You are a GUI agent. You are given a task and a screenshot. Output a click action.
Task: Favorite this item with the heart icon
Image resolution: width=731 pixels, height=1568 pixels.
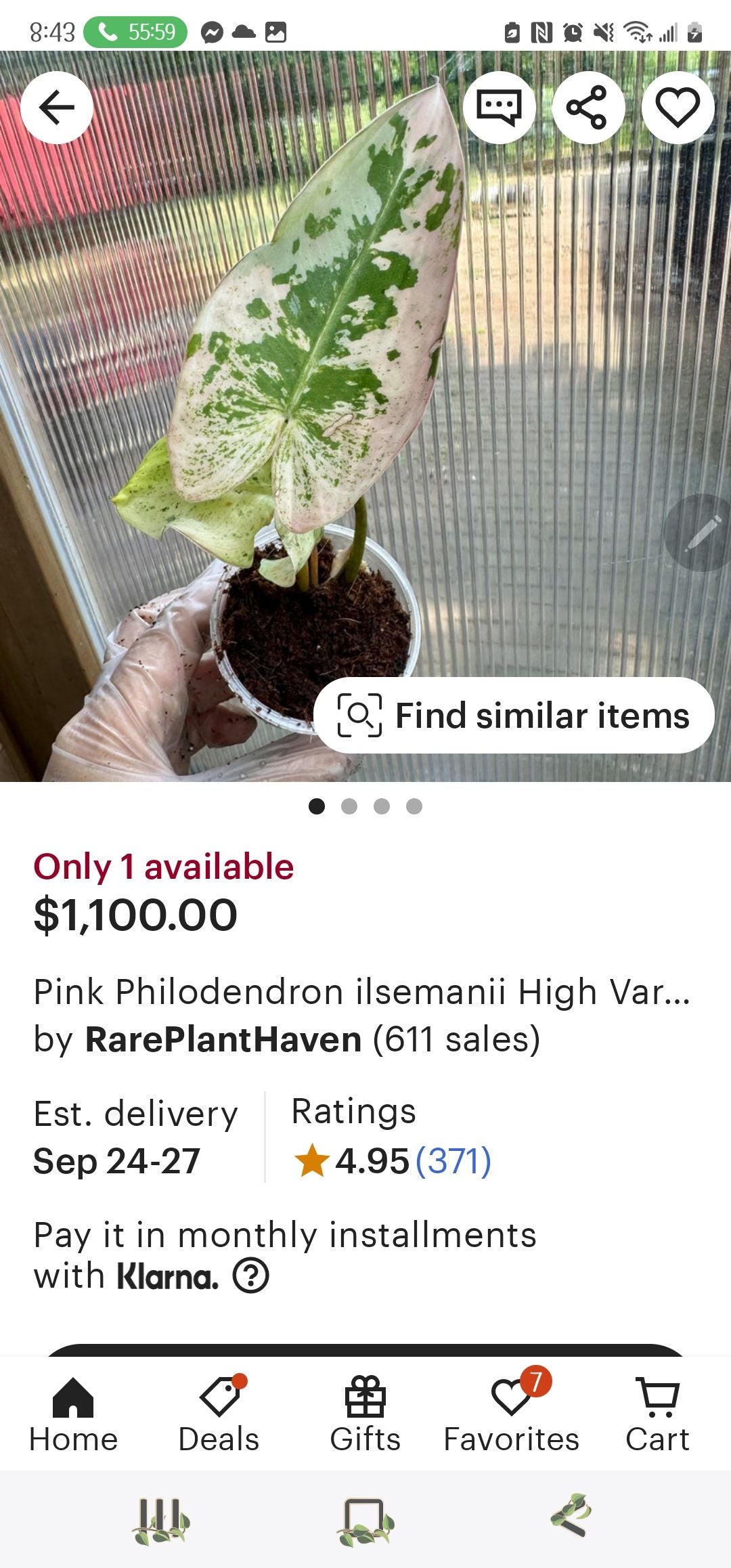(x=678, y=108)
